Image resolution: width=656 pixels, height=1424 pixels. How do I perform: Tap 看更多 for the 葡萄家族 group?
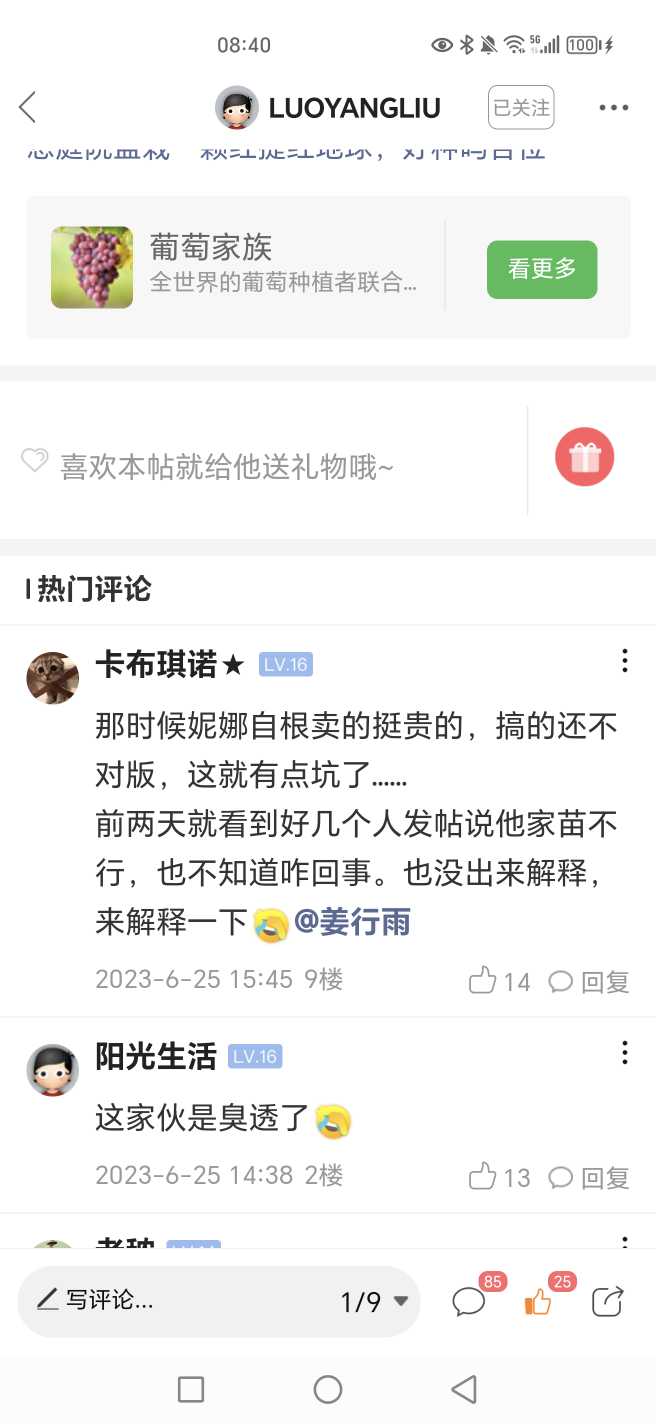(x=542, y=269)
